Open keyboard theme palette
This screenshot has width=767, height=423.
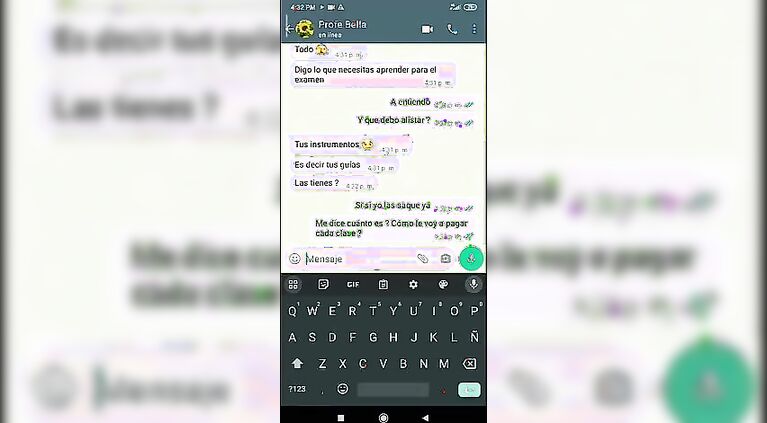(x=443, y=285)
